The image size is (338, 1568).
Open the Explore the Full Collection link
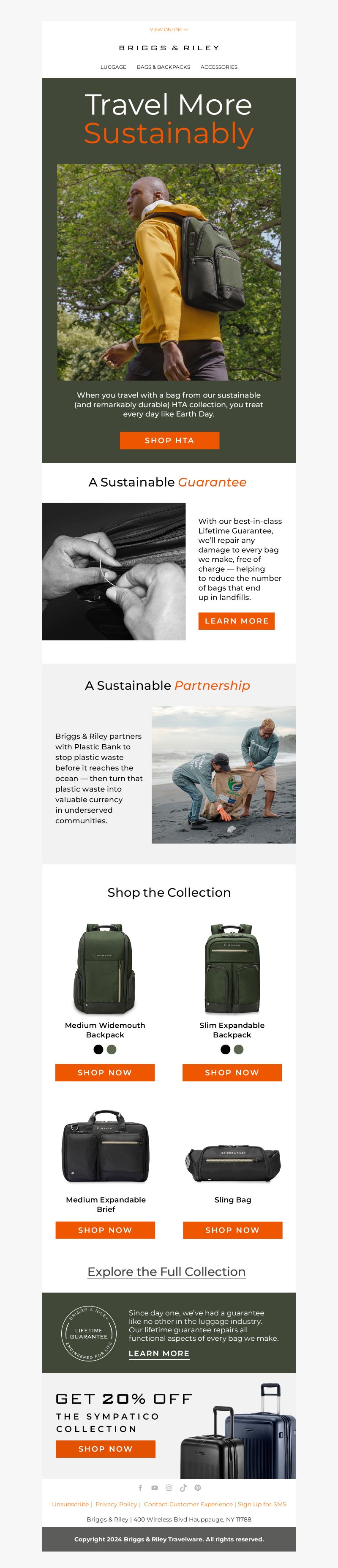166,1271
